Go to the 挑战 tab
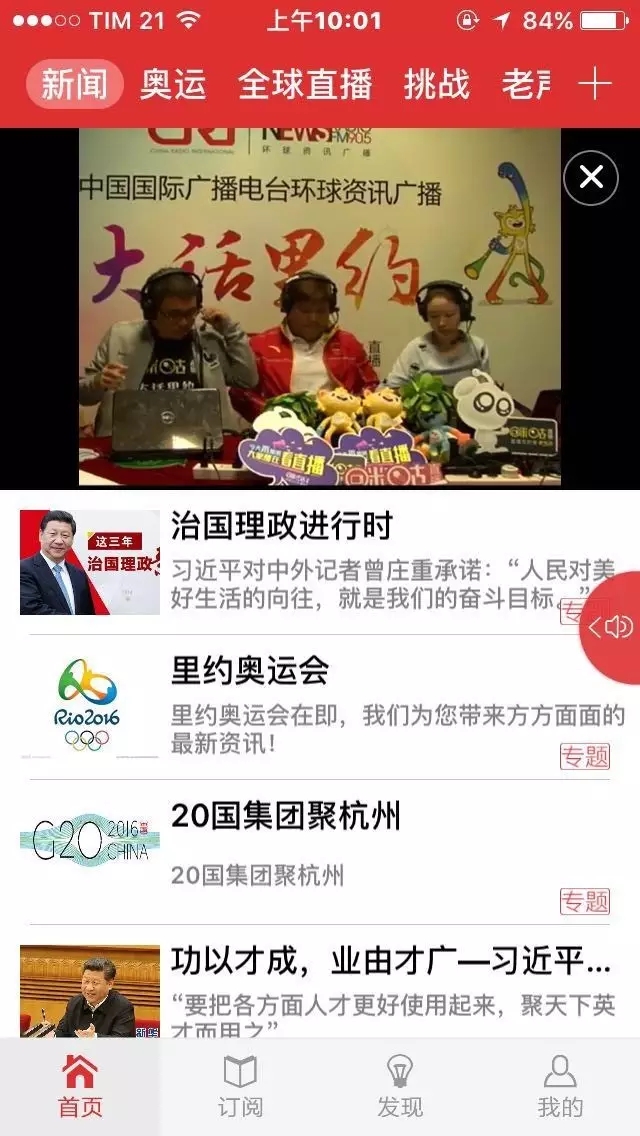Image resolution: width=640 pixels, height=1136 pixels. click(x=436, y=84)
